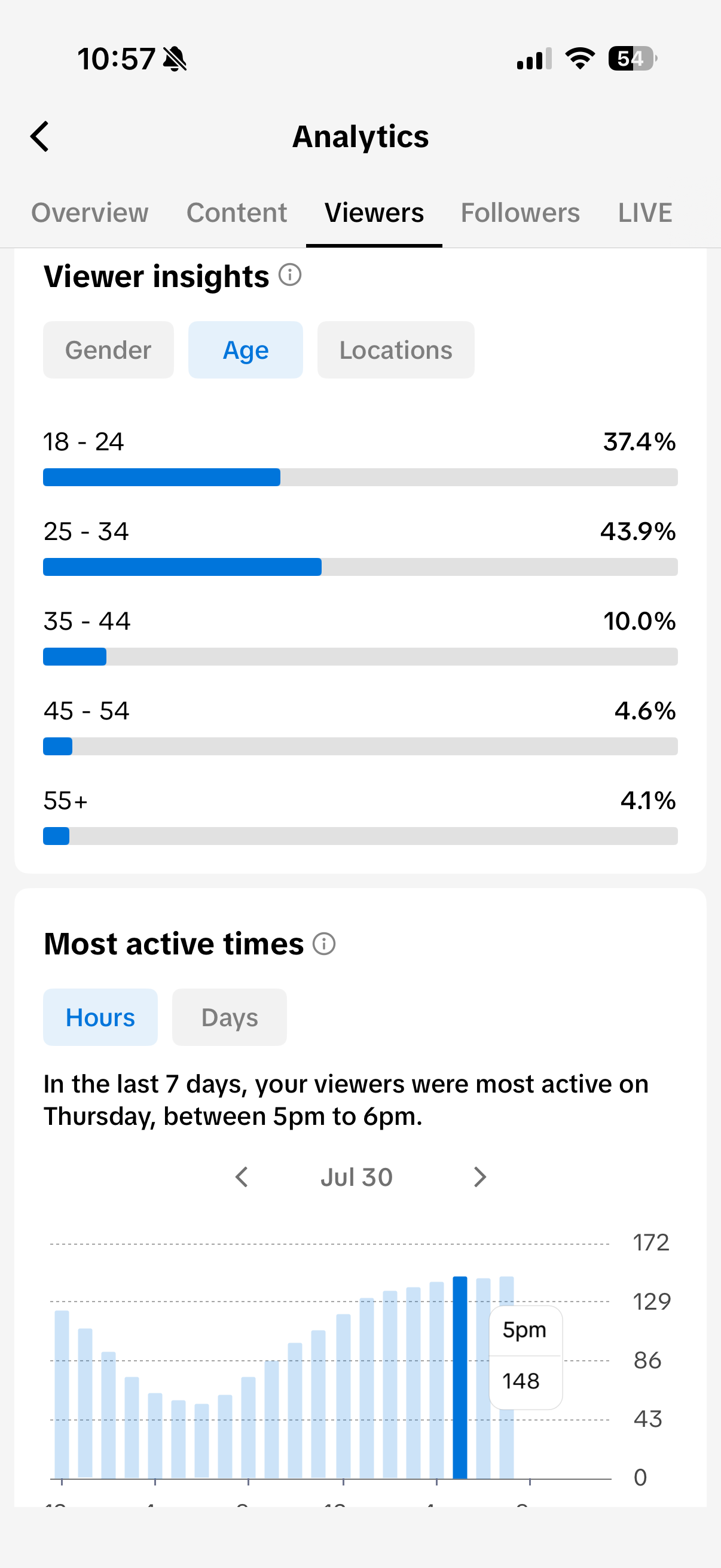721x1568 pixels.
Task: Go back from Analytics
Action: coord(39,136)
